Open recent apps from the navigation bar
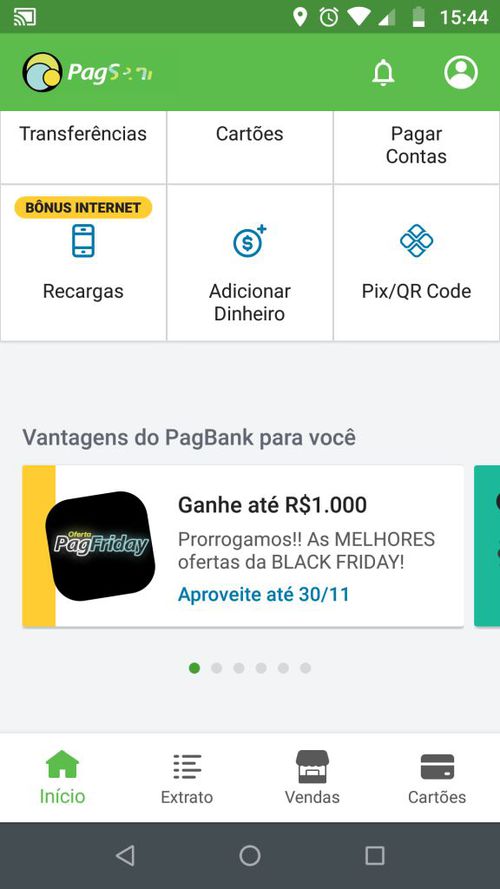This screenshot has height=889, width=500. pos(375,856)
